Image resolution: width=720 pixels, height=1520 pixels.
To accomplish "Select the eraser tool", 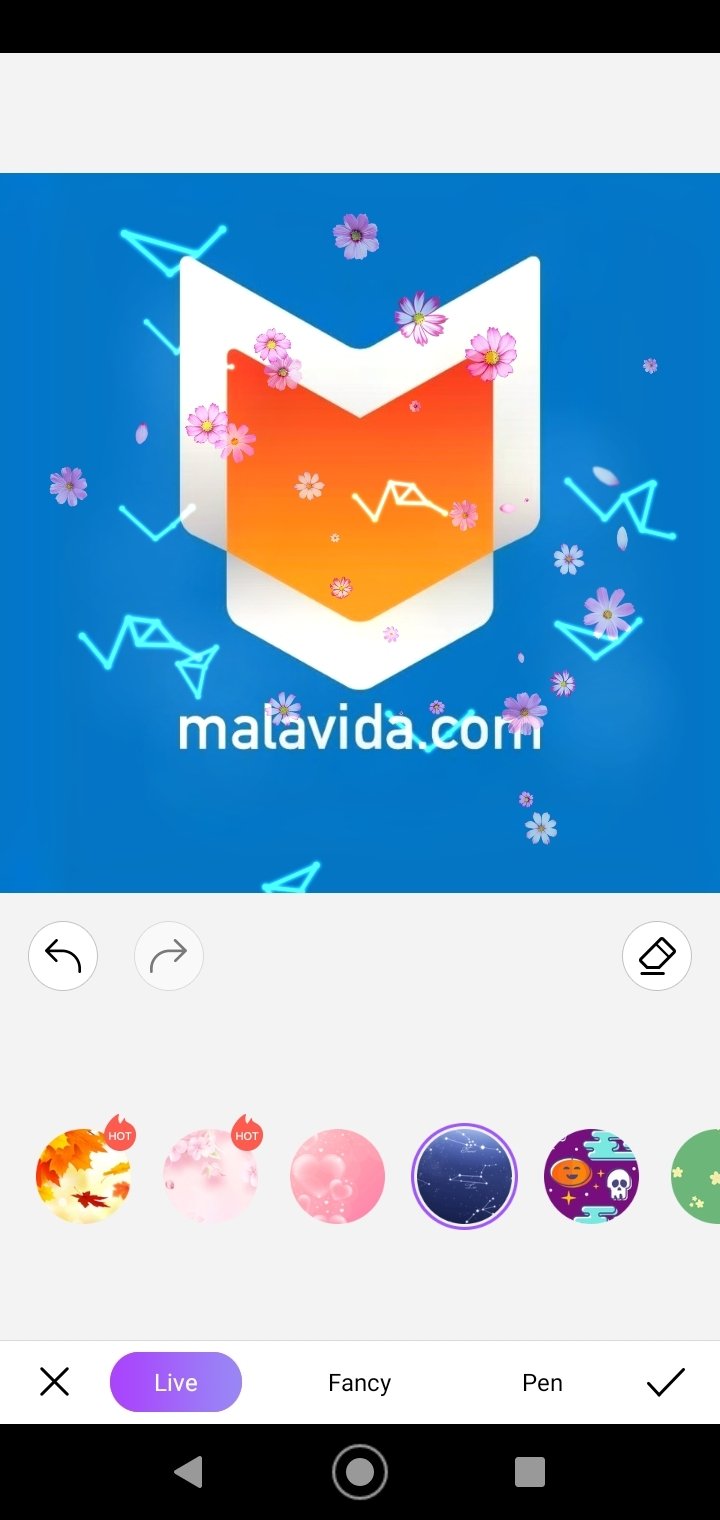I will pyautogui.click(x=656, y=956).
